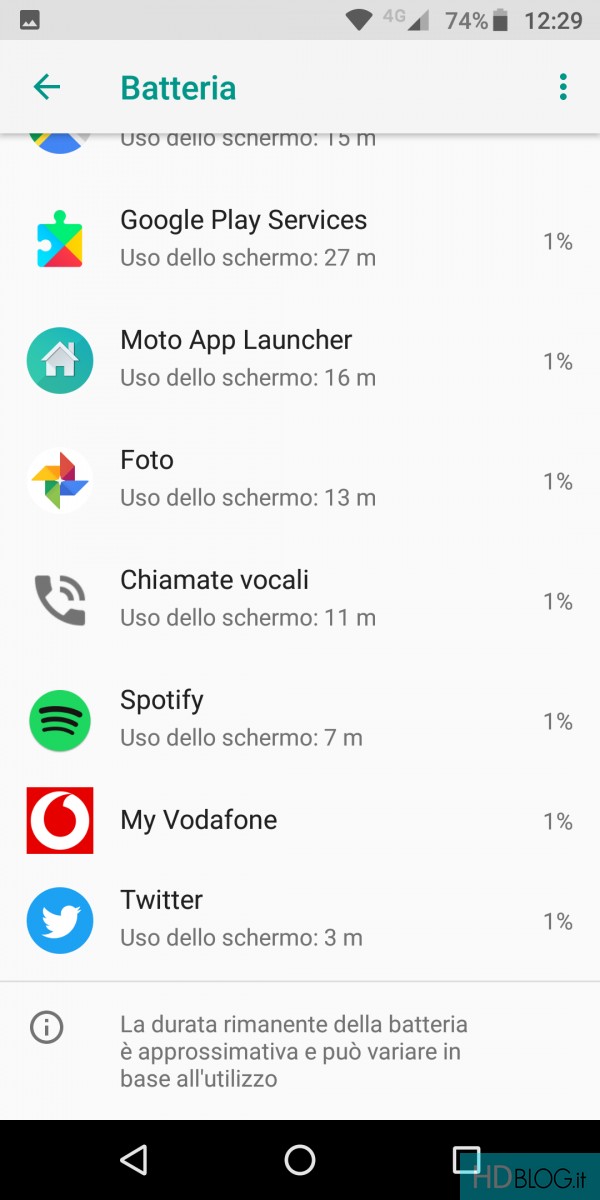Tap the system back button
The height and width of the screenshot is (1200, 600).
click(133, 1160)
